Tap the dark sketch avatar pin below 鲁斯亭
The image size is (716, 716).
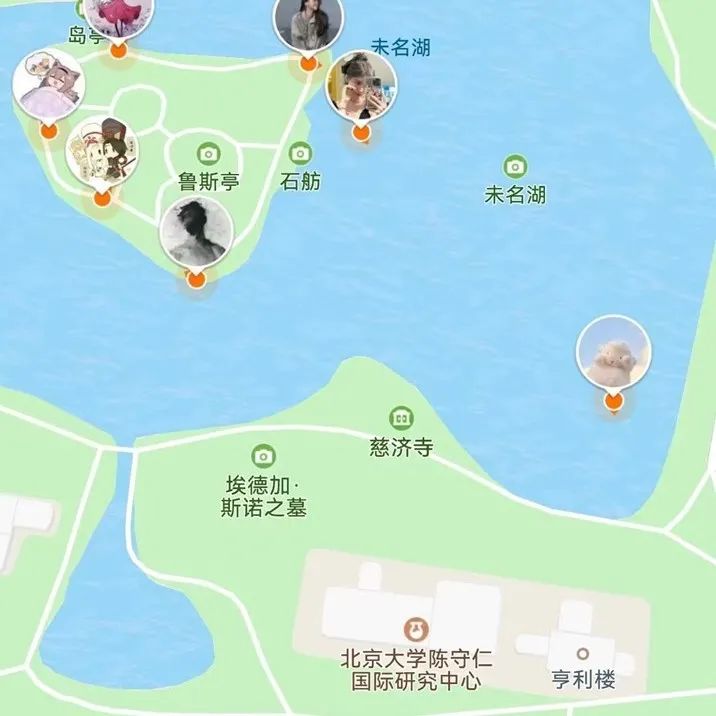[196, 235]
